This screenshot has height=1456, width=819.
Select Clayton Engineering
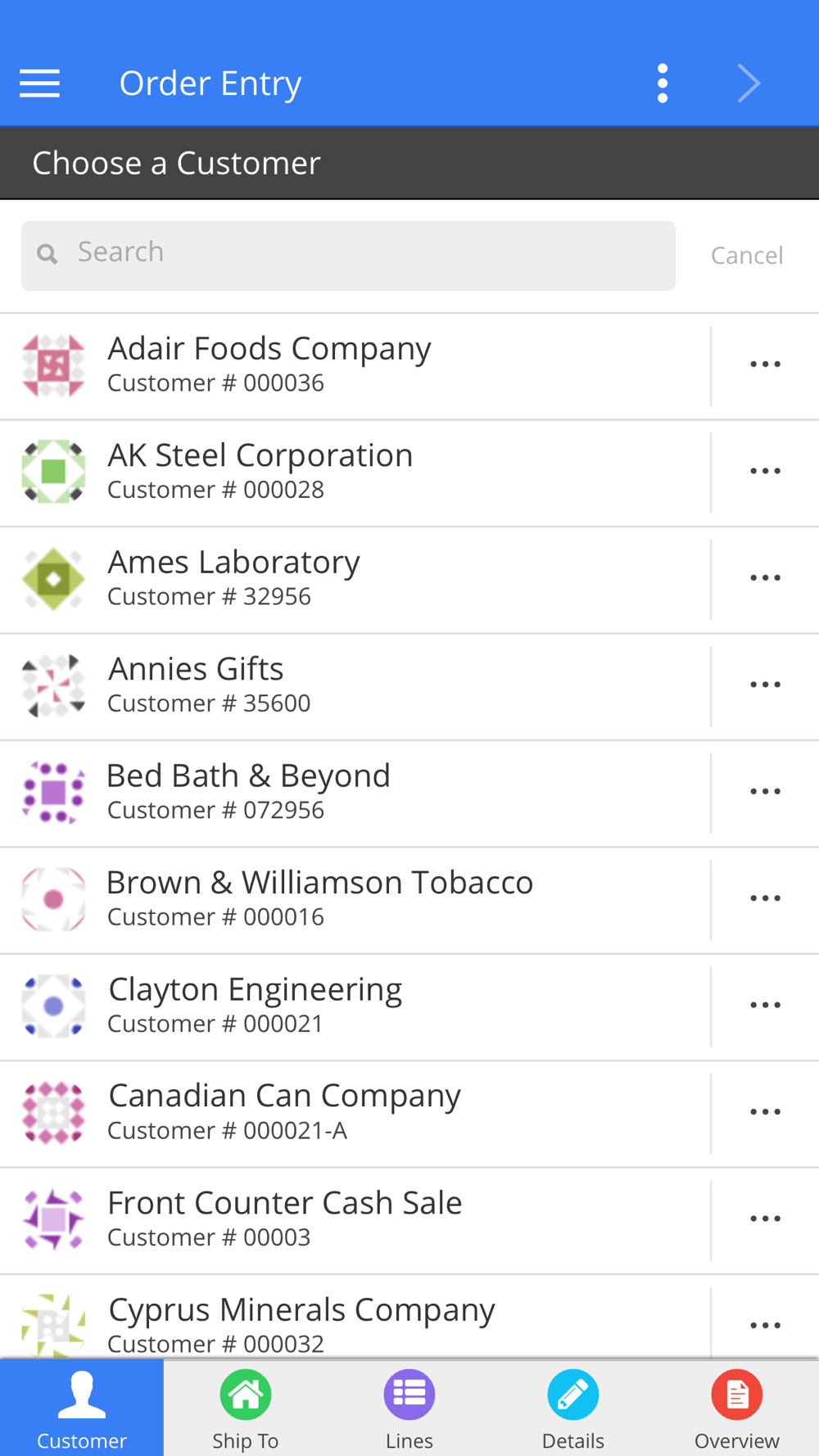[355, 1006]
